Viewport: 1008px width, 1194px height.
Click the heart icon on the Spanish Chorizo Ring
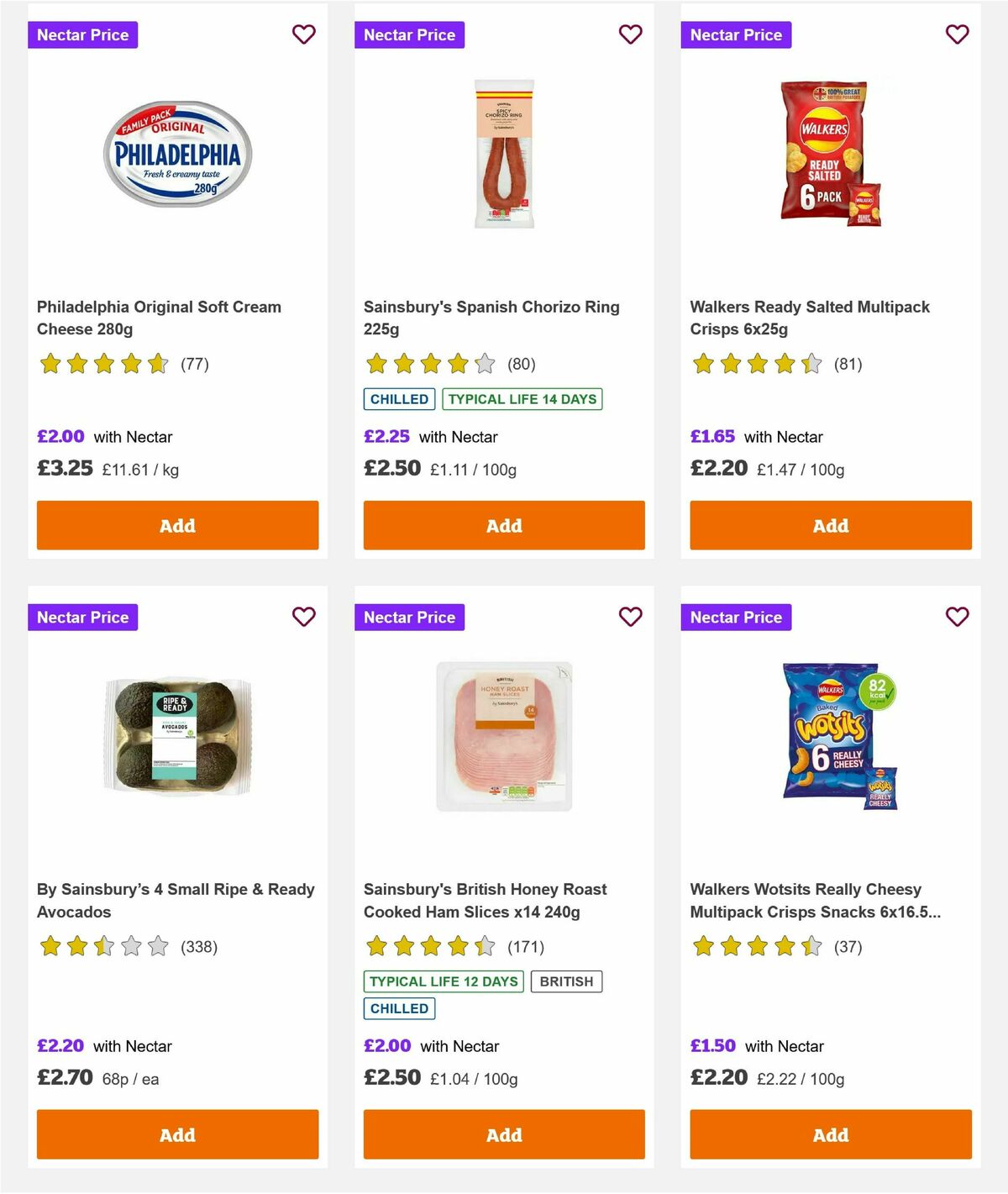[x=630, y=34]
